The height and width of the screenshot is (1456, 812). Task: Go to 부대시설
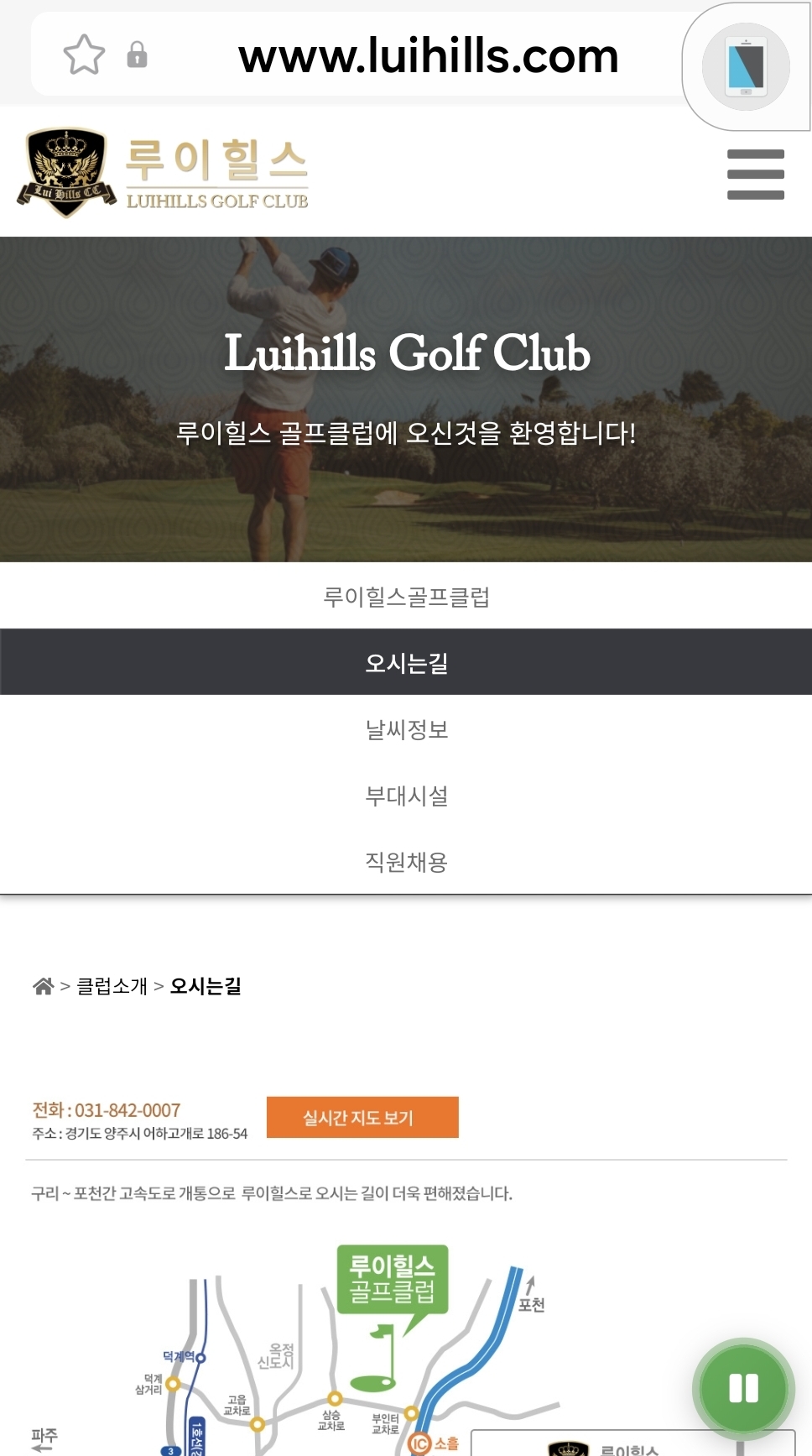point(406,796)
